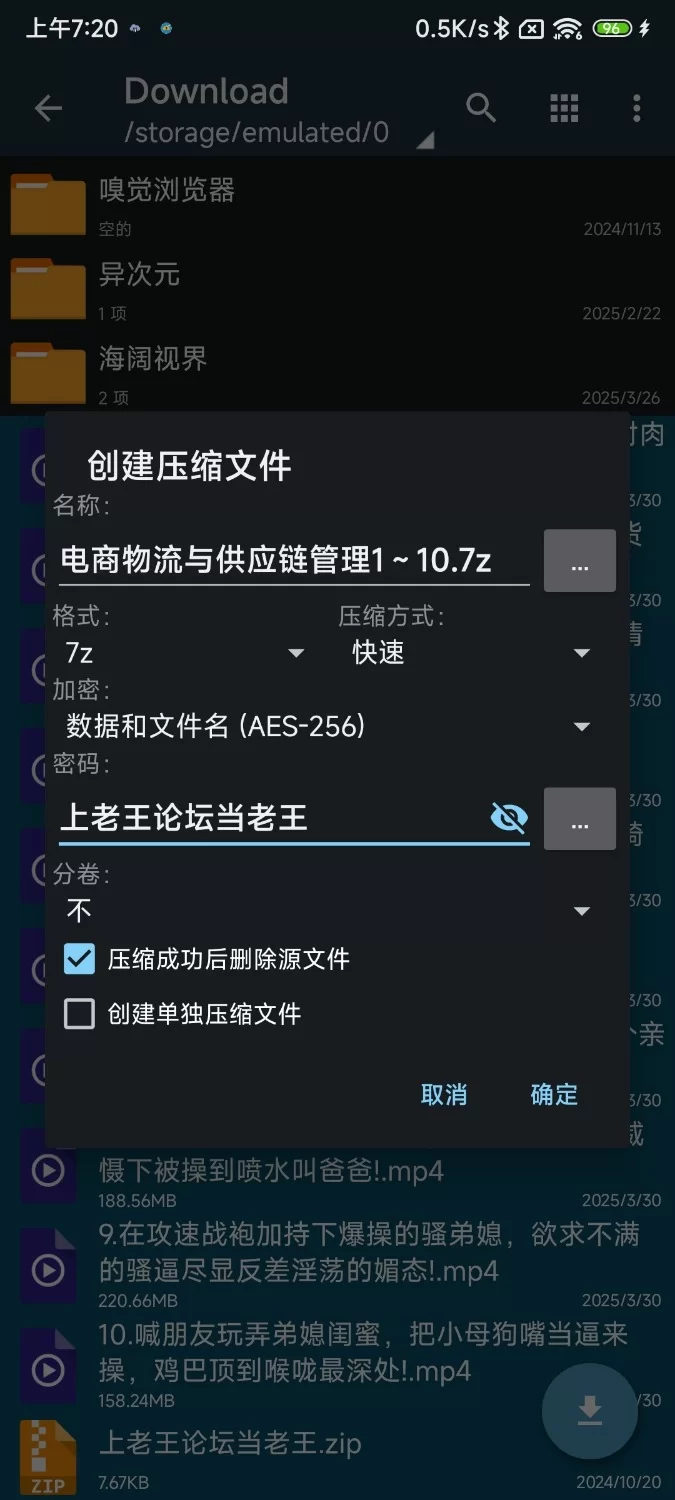Open browse button next to archive name
The image size is (675, 1500).
[579, 562]
